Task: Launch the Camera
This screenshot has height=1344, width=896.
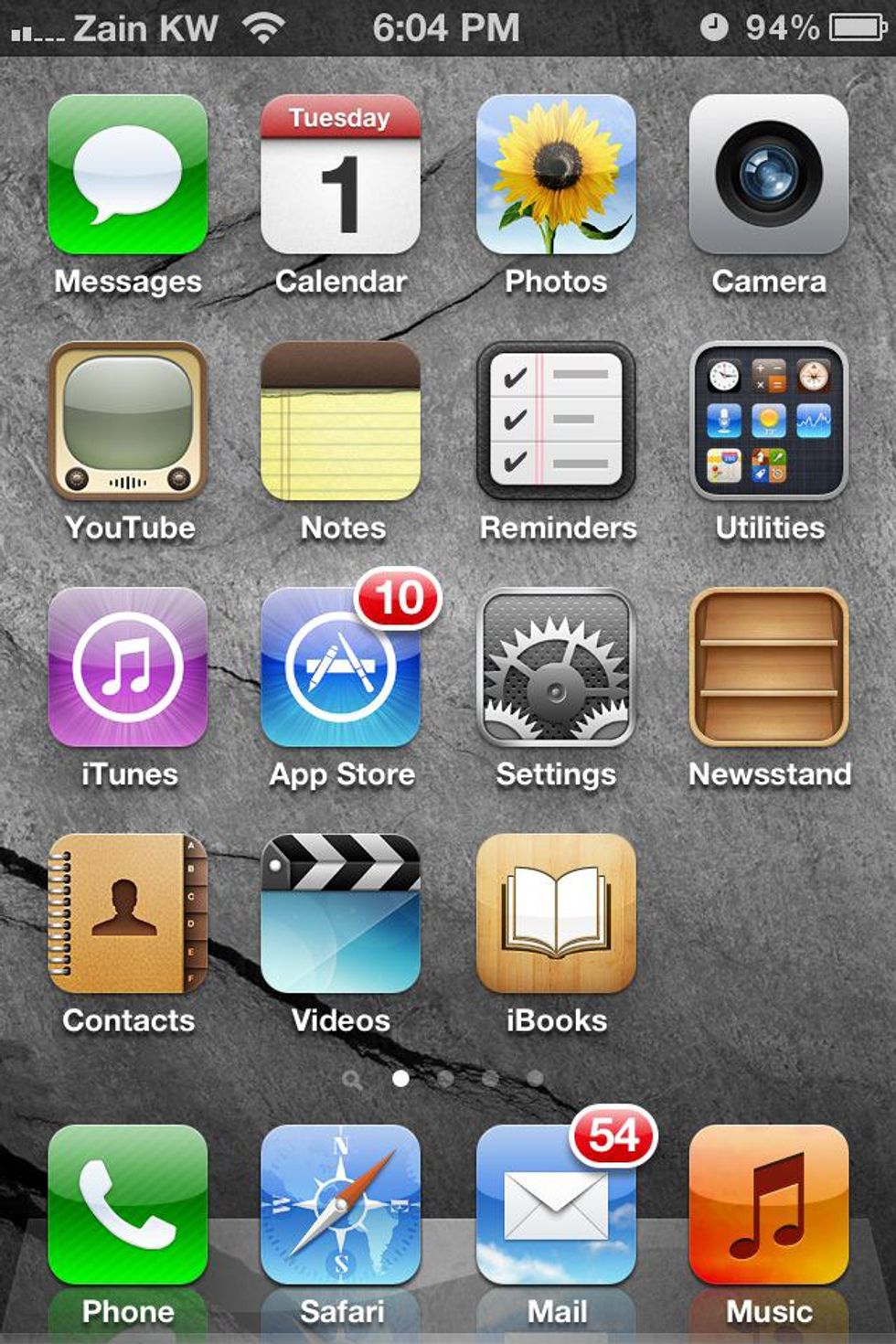Action: click(768, 176)
